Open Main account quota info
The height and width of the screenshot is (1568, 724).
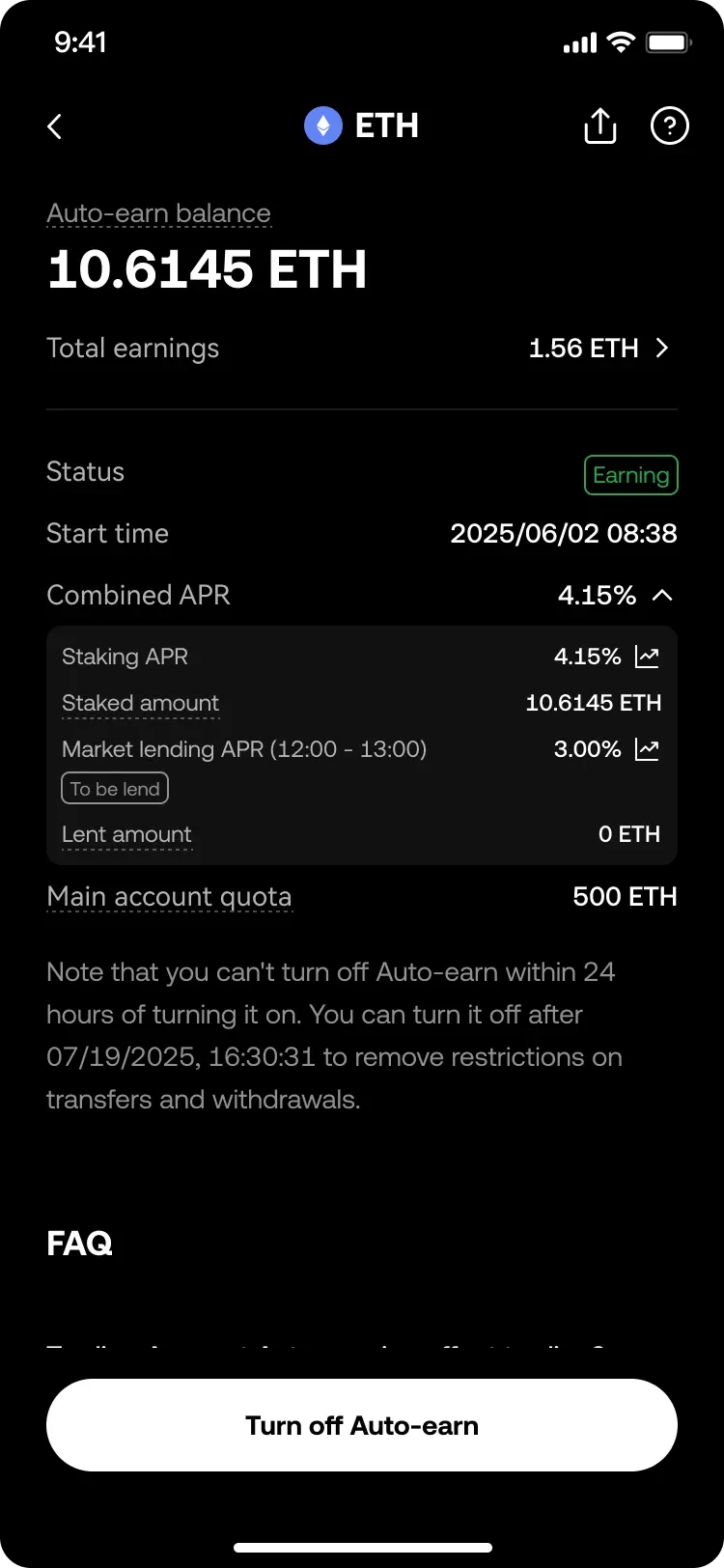click(169, 897)
